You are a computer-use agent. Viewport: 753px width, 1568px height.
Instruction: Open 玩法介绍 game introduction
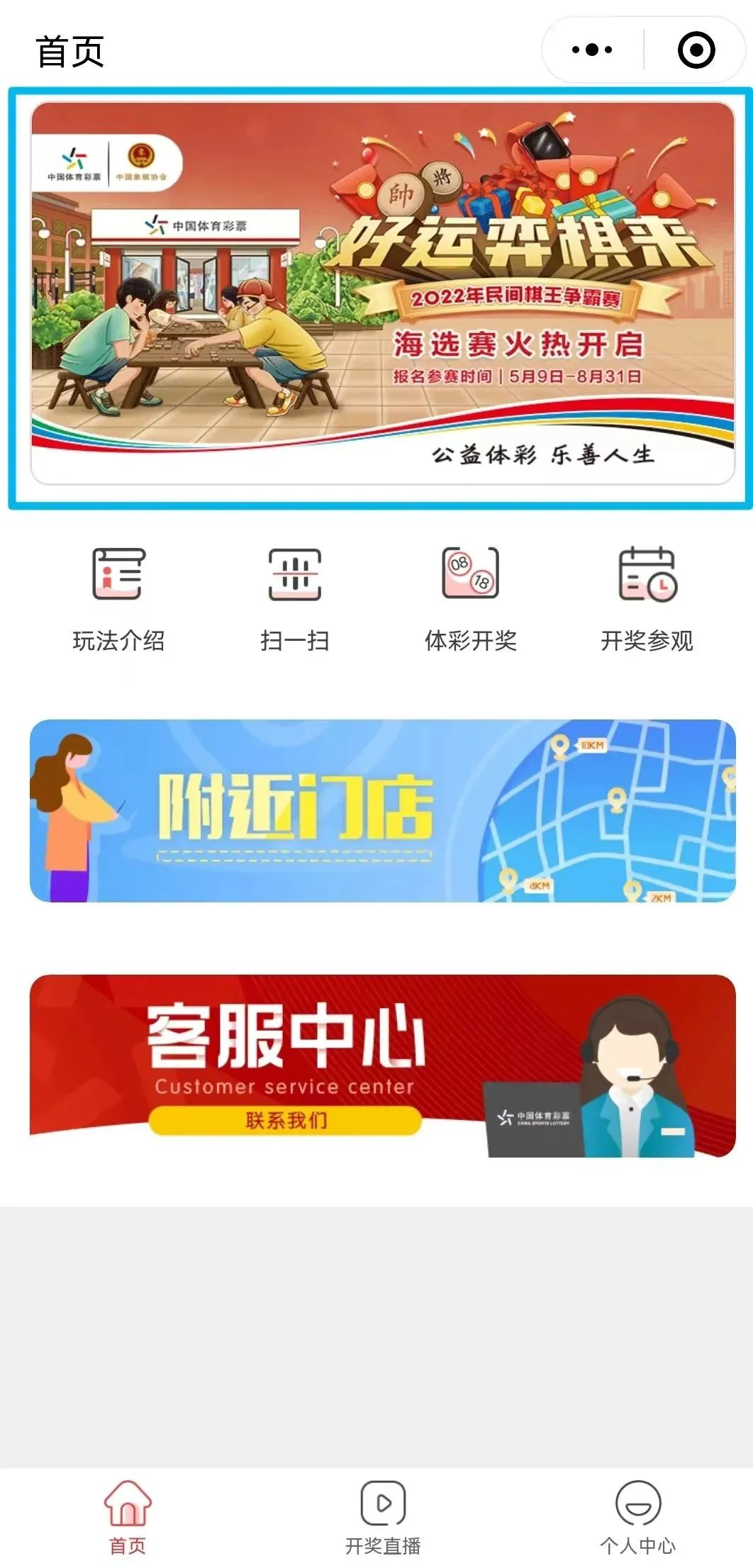point(118,598)
